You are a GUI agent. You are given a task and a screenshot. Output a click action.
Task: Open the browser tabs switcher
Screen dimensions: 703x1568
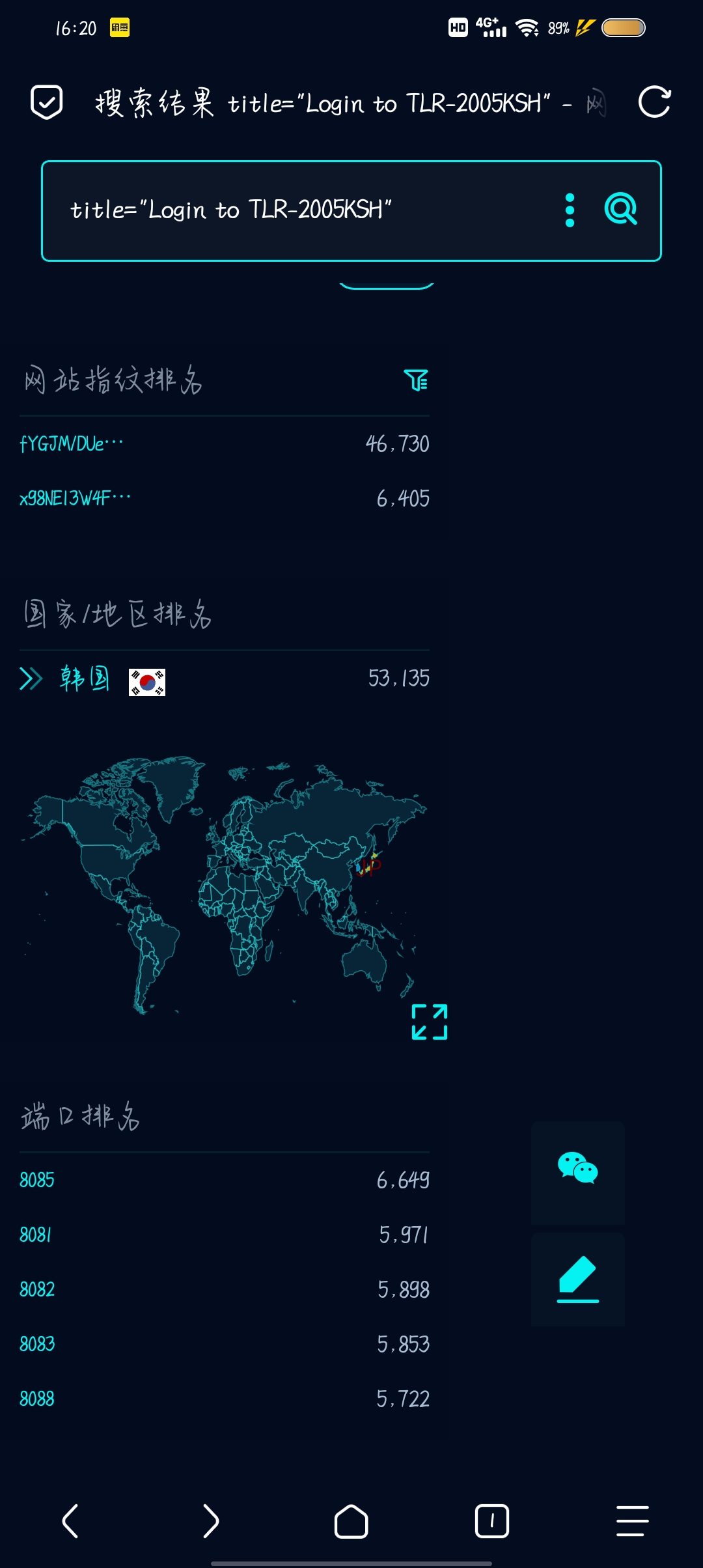[x=492, y=1521]
